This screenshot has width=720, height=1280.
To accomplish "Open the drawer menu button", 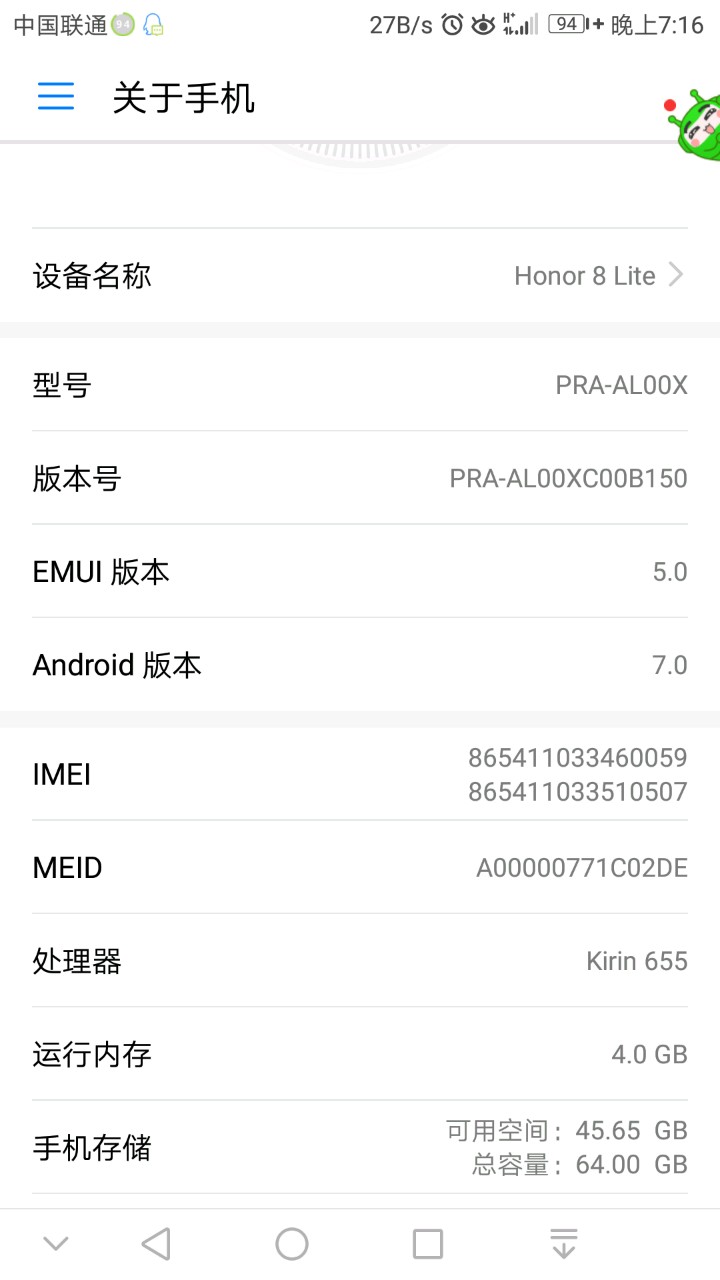I will 56,96.
